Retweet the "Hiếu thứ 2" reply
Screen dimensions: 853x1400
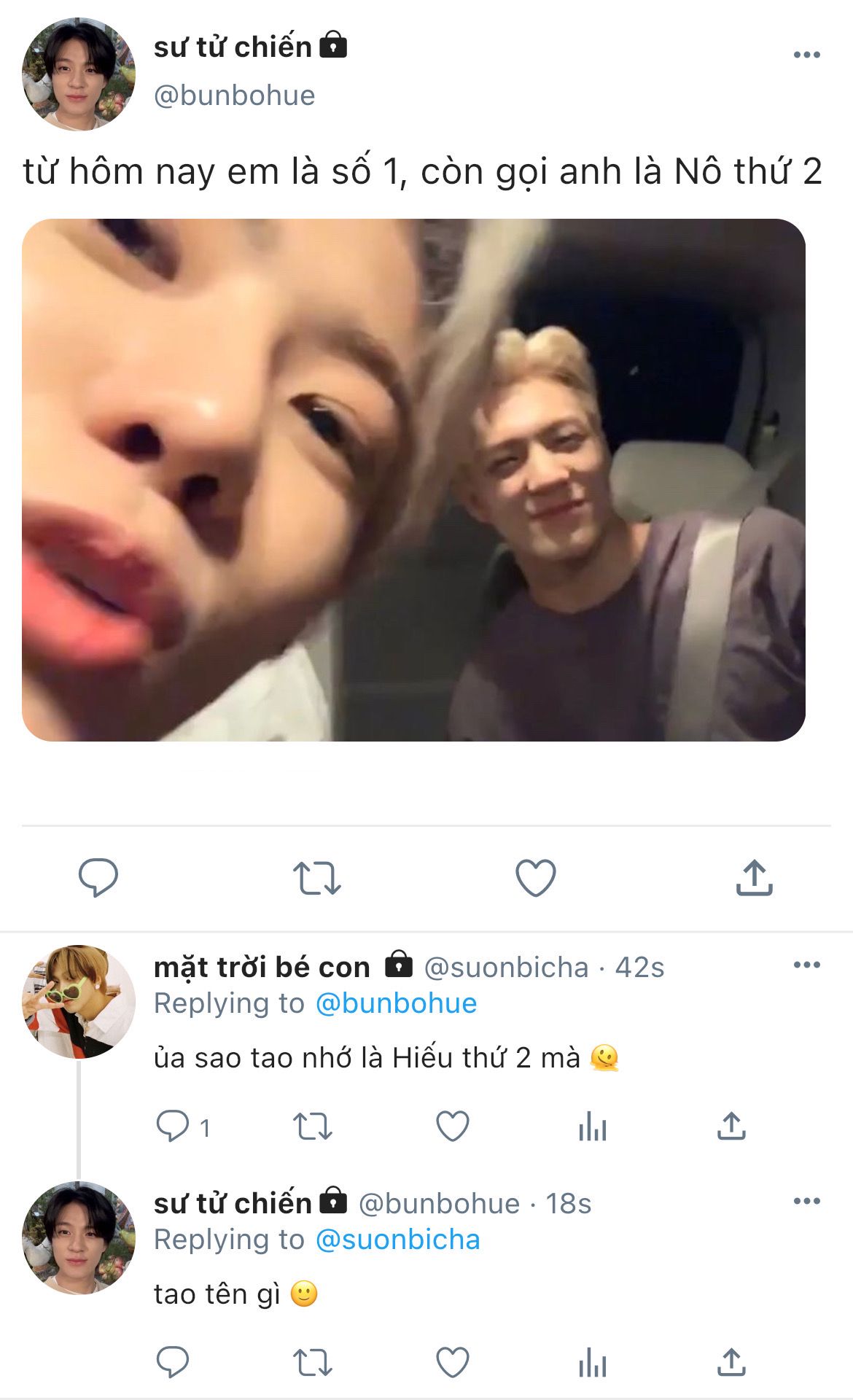point(313,1127)
